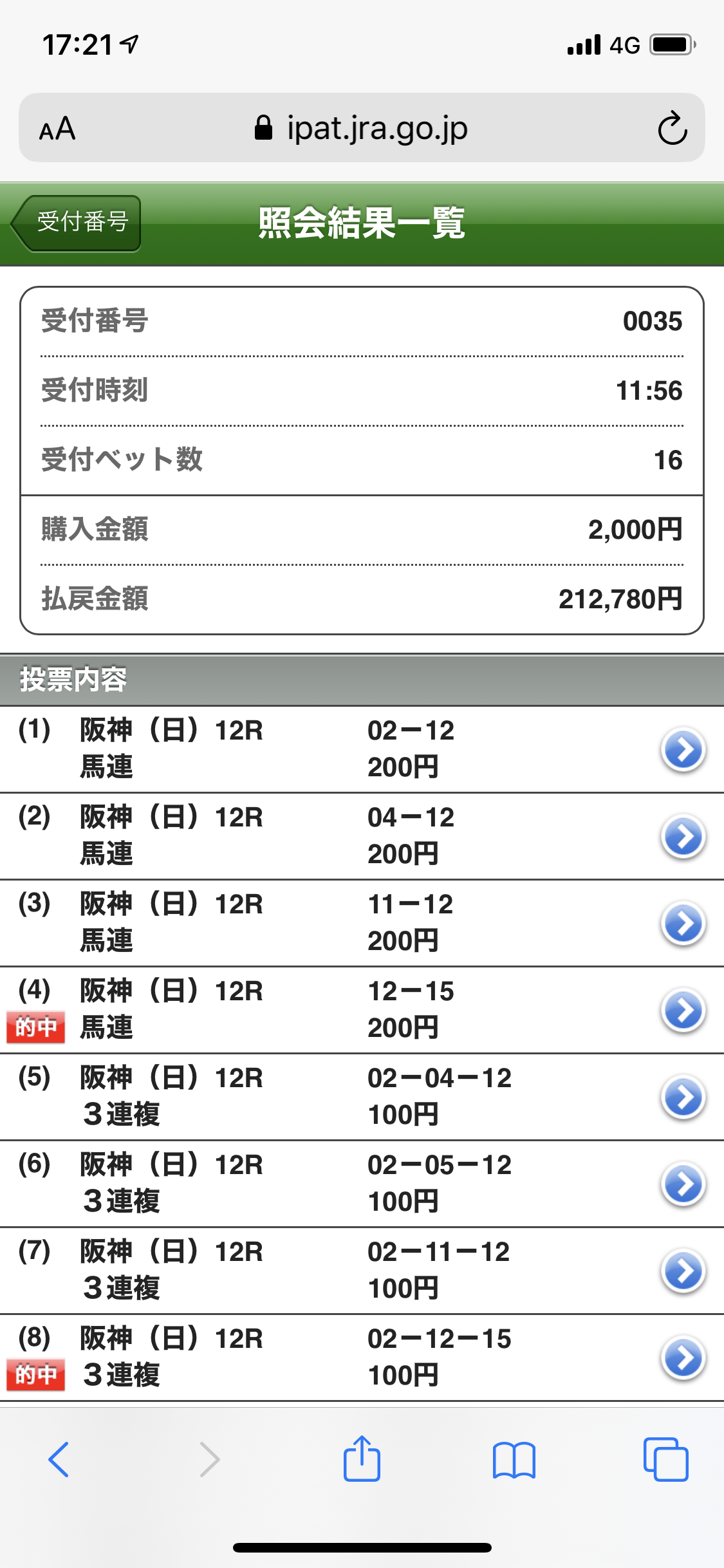Open 3連複 02-04-12 bet details
The height and width of the screenshot is (1568, 724).
[683, 1097]
